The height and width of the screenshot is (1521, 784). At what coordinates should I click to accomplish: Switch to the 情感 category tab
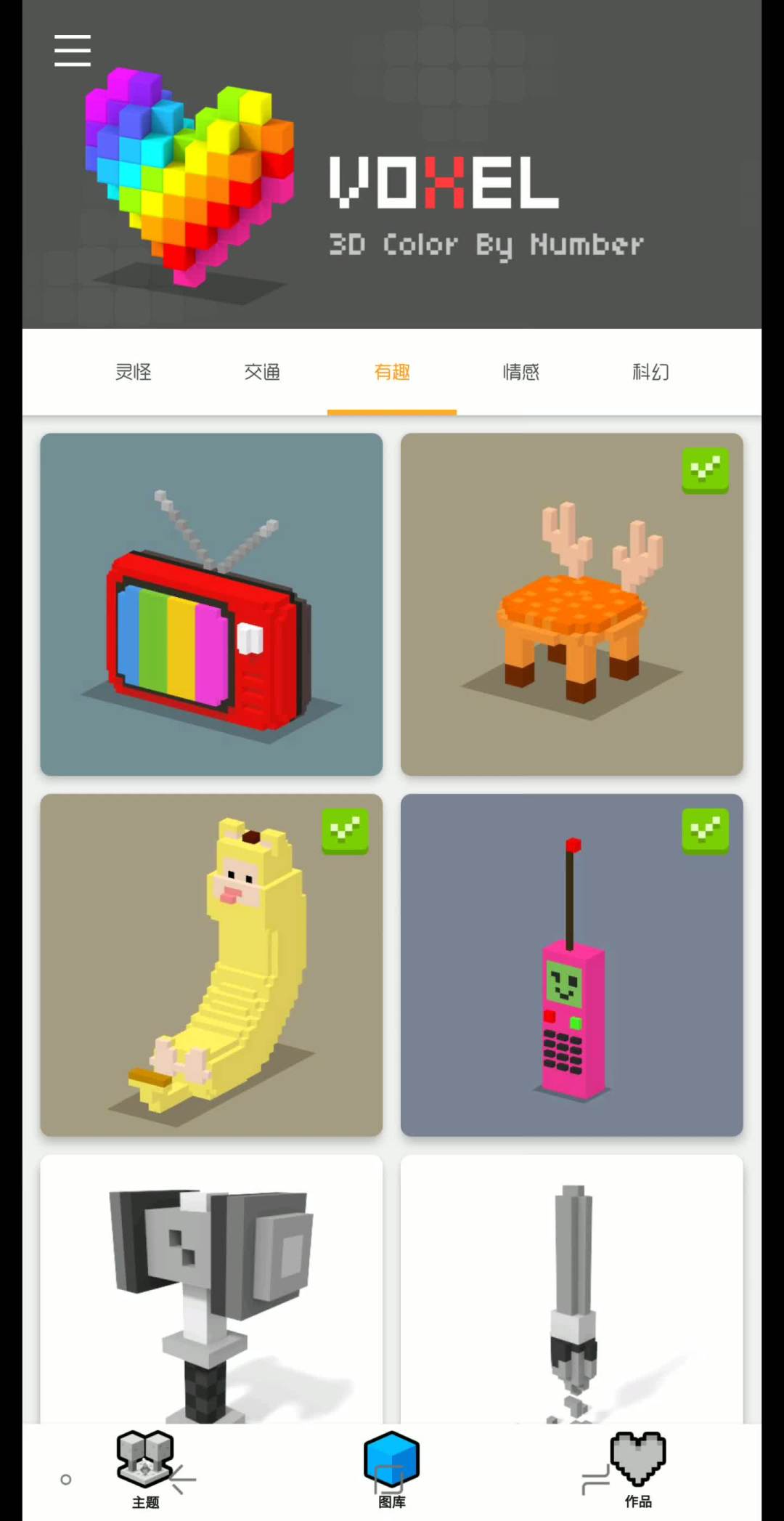tap(521, 372)
